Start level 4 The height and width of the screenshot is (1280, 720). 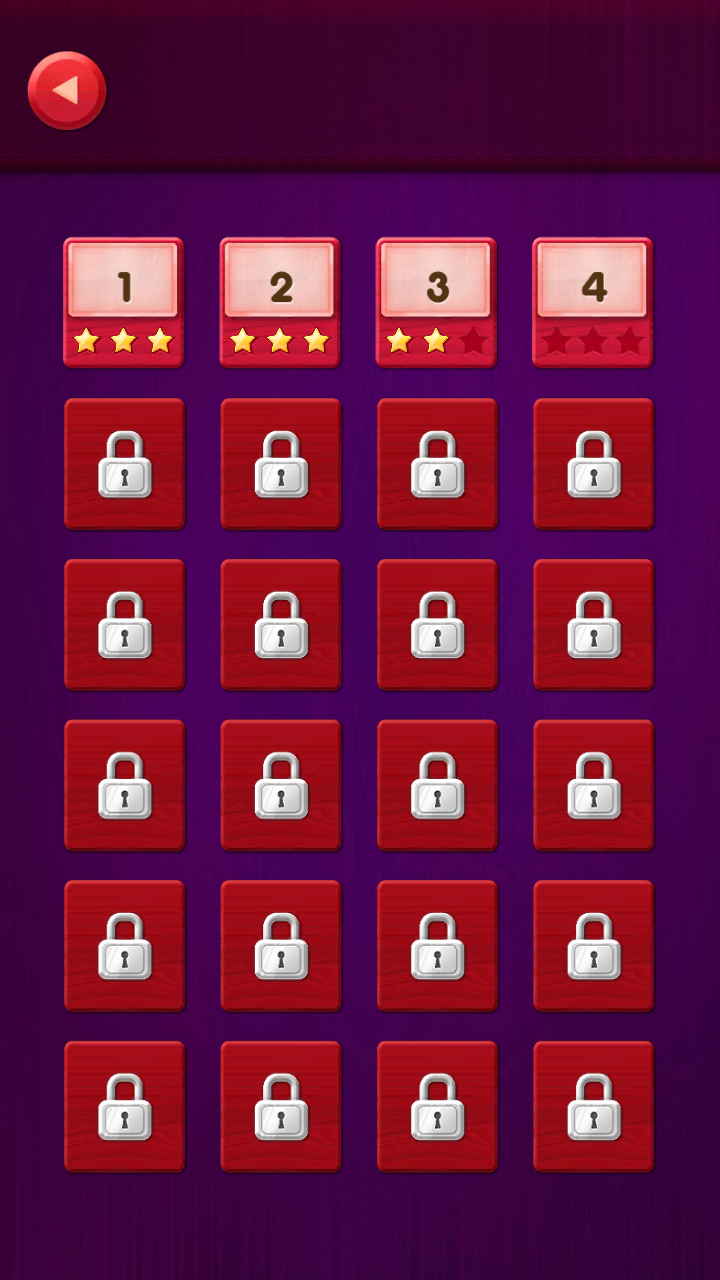pyautogui.click(x=593, y=303)
